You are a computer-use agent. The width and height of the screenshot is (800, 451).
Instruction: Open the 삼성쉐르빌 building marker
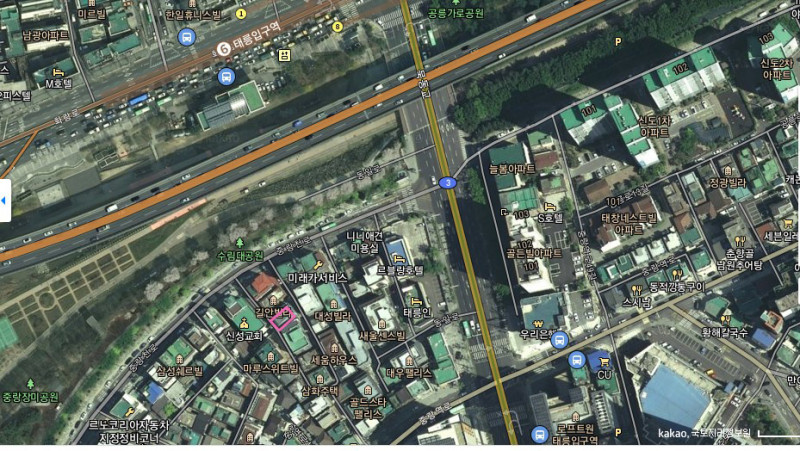[x=178, y=356]
